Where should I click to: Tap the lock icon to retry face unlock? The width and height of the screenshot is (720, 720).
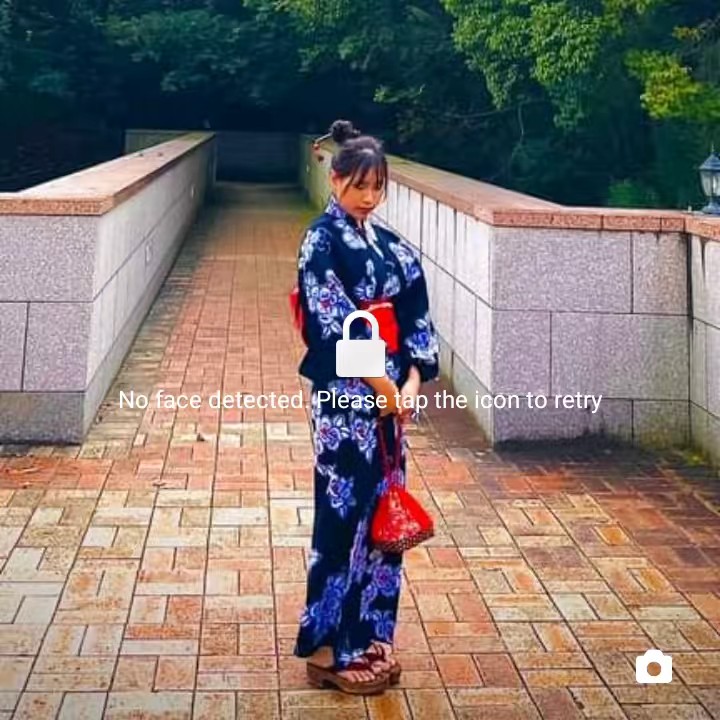(x=360, y=346)
